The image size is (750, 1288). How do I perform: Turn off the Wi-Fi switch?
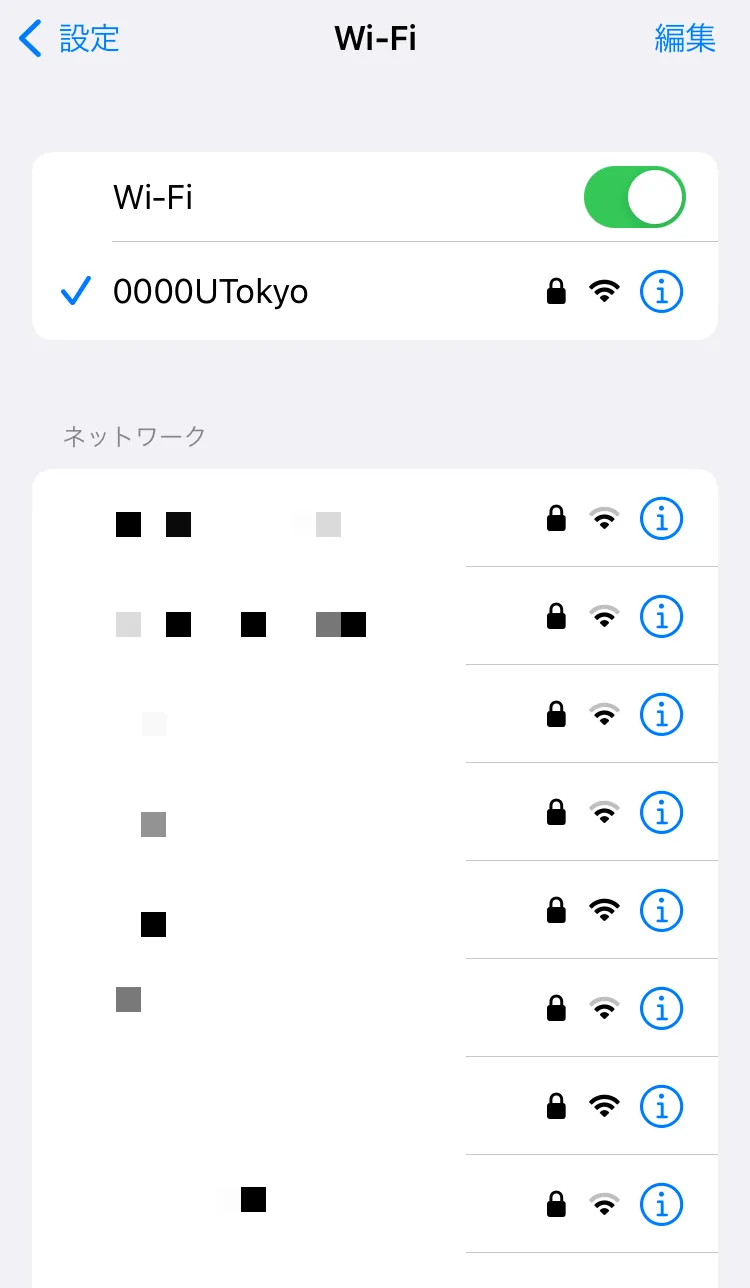[x=634, y=197]
